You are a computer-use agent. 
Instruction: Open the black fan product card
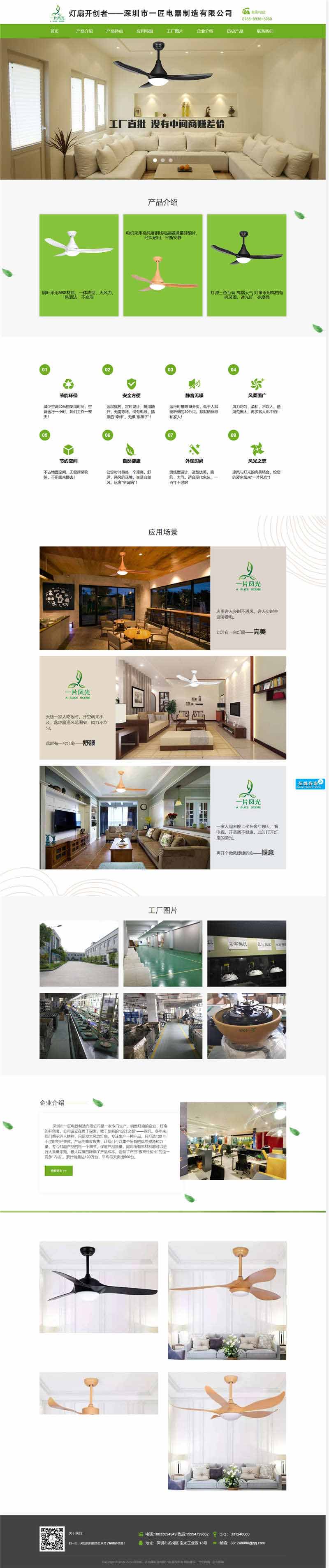[x=247, y=265]
